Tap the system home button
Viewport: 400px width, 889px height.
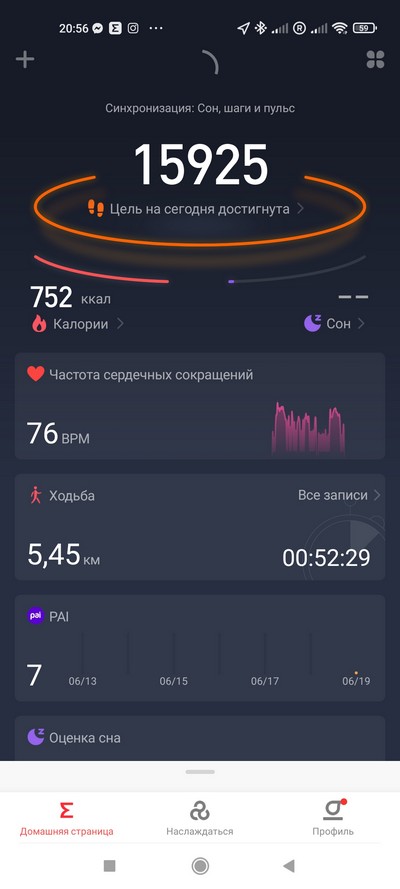(200, 866)
